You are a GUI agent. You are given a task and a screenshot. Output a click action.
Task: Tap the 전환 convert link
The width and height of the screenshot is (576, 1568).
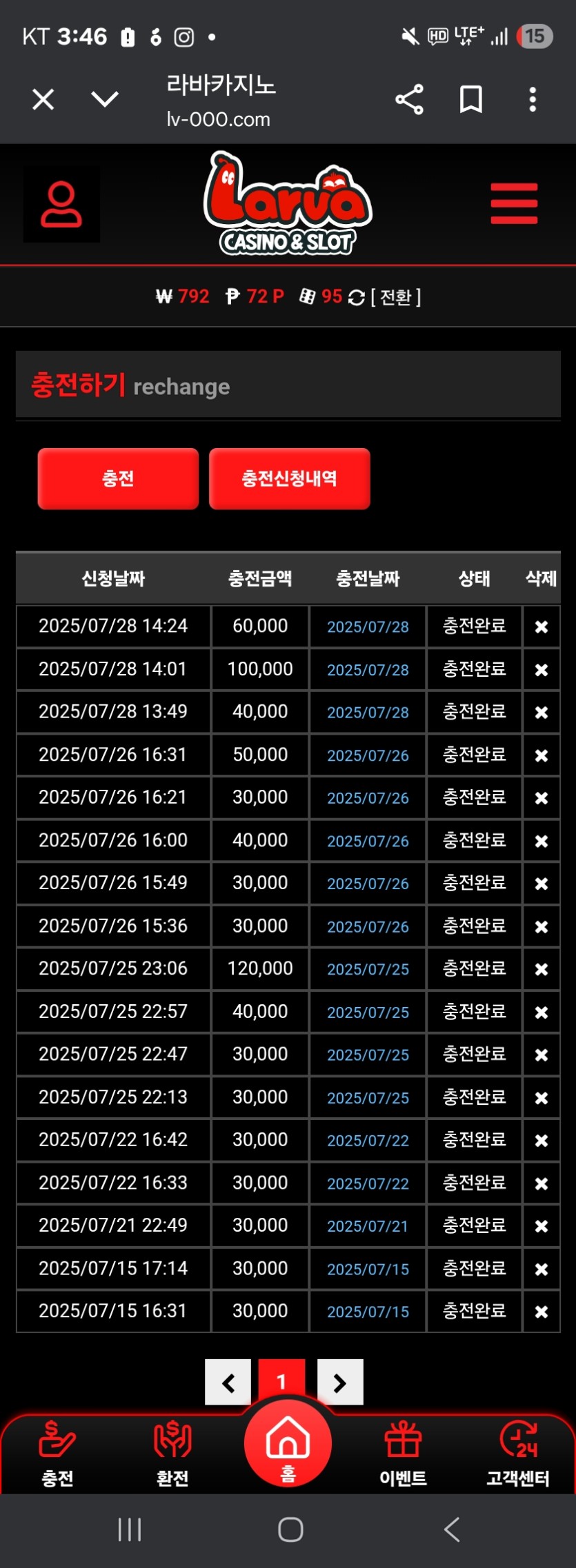pos(395,297)
